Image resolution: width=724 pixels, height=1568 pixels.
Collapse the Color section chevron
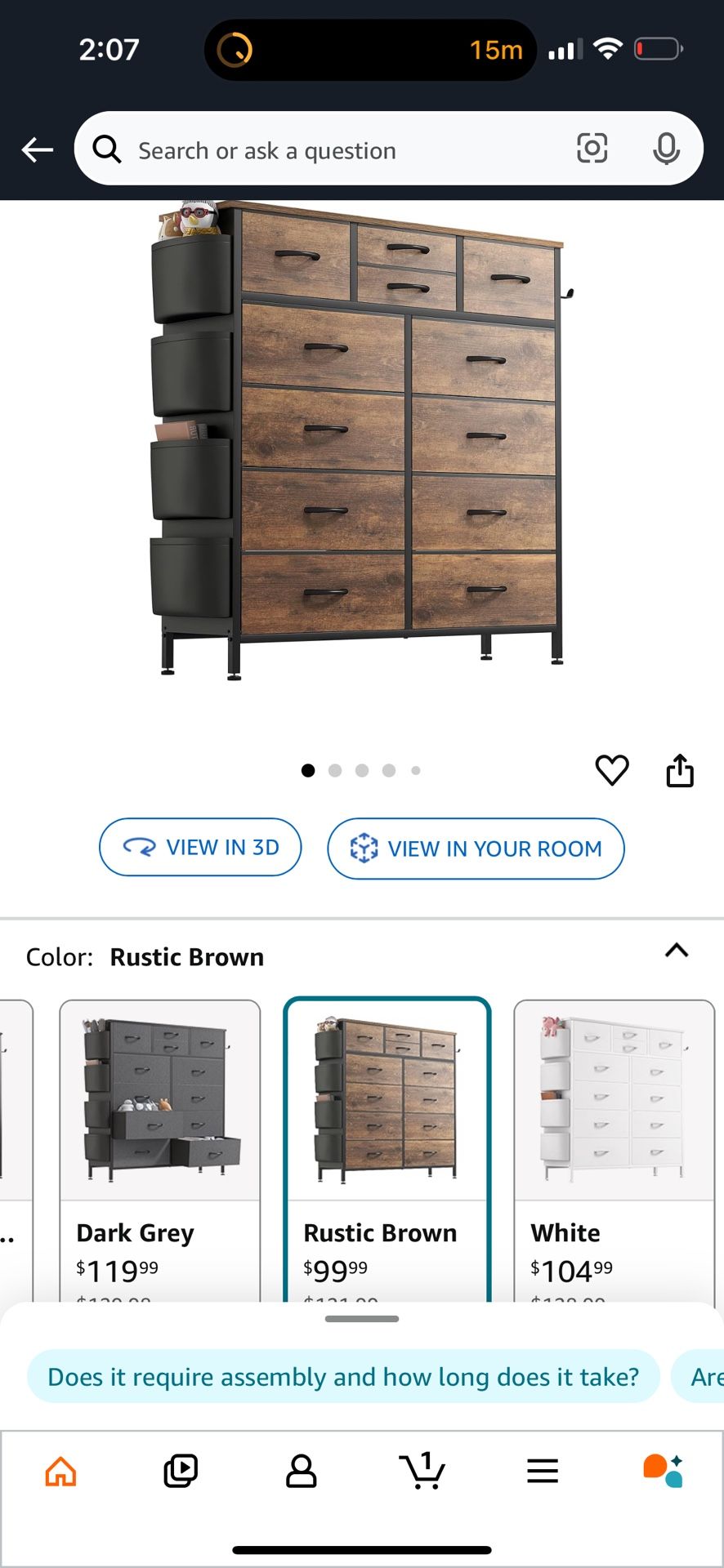[x=677, y=951]
